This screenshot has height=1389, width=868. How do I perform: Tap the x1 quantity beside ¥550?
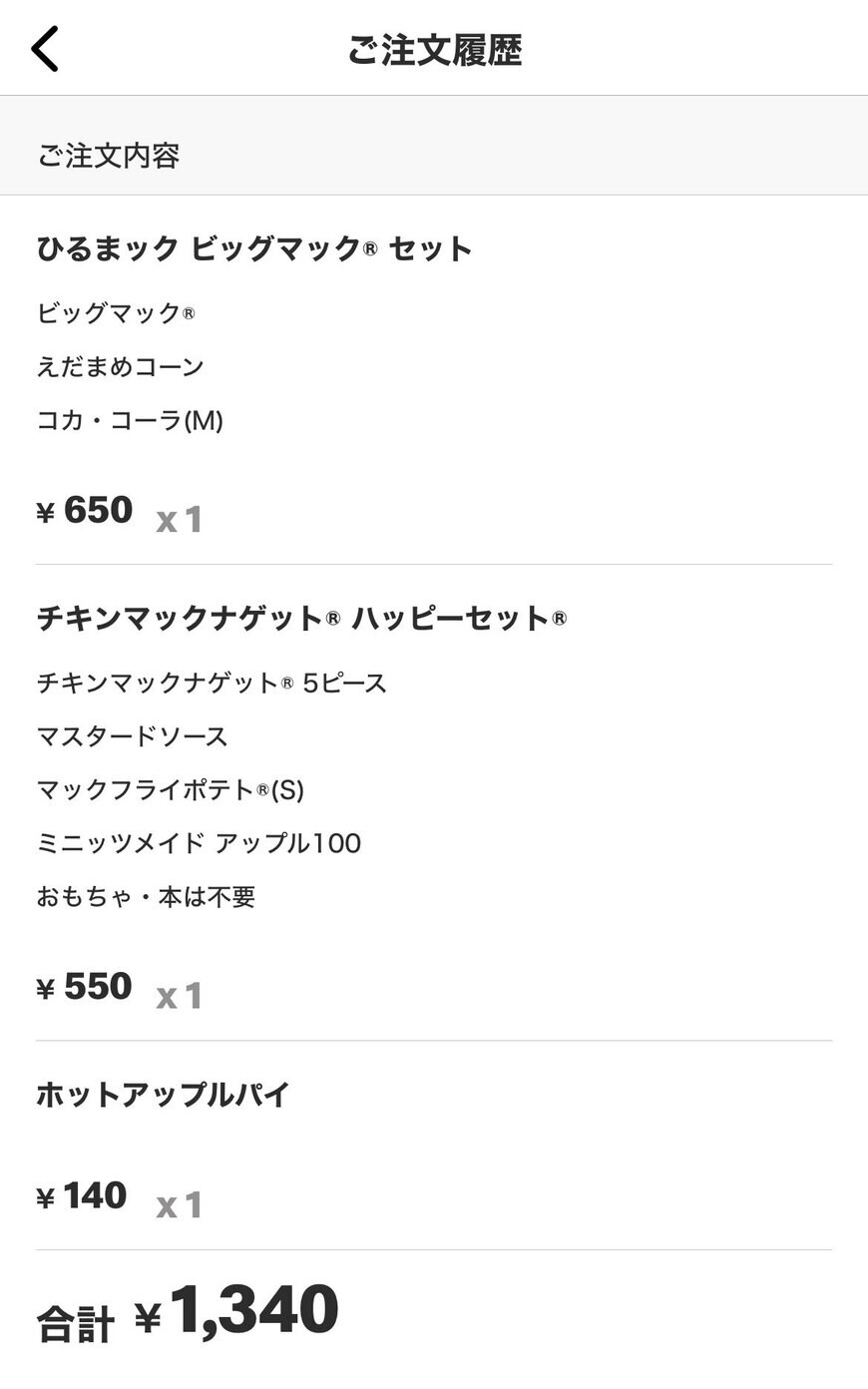coord(180,994)
